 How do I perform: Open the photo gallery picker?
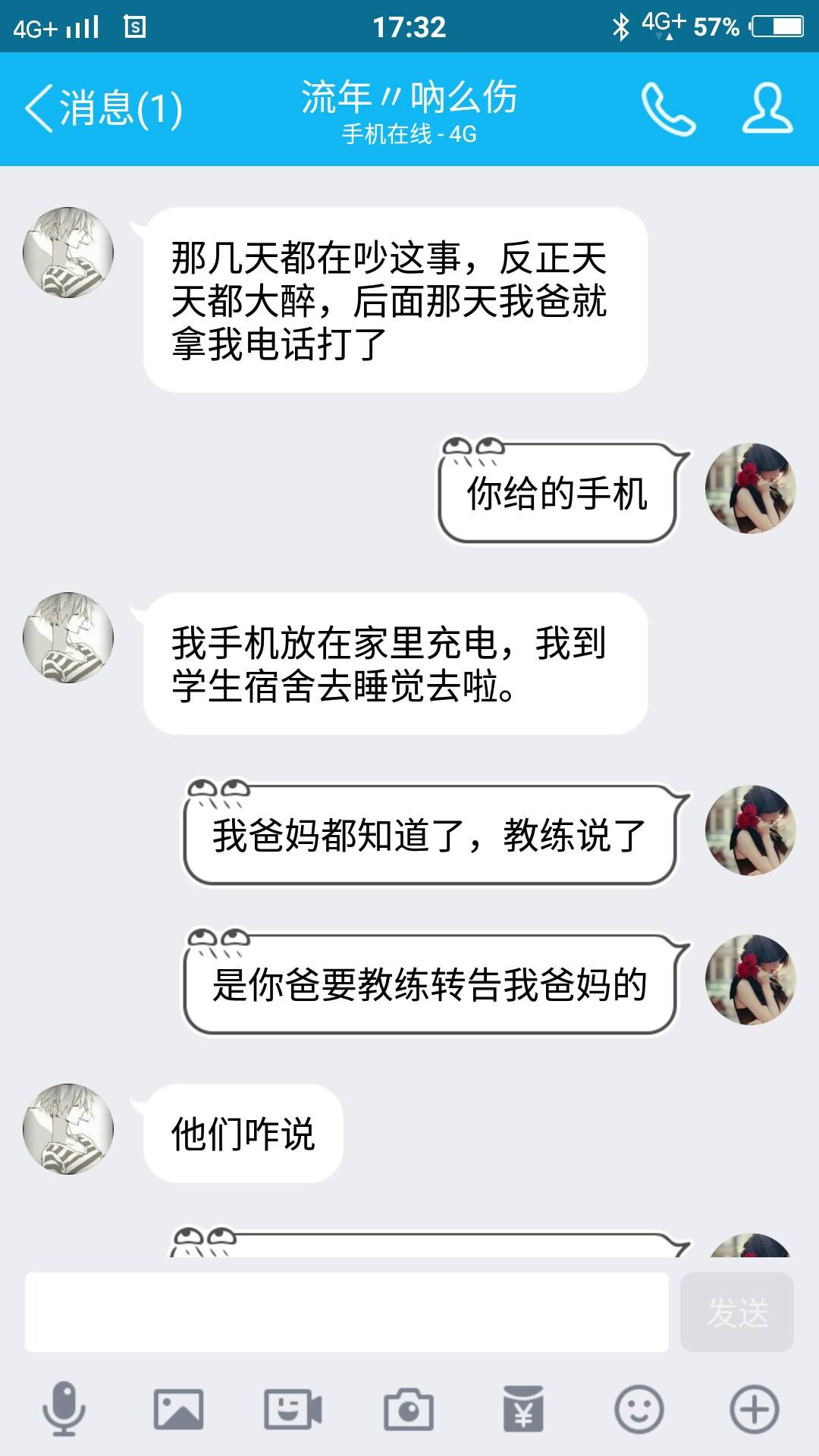[x=178, y=1410]
